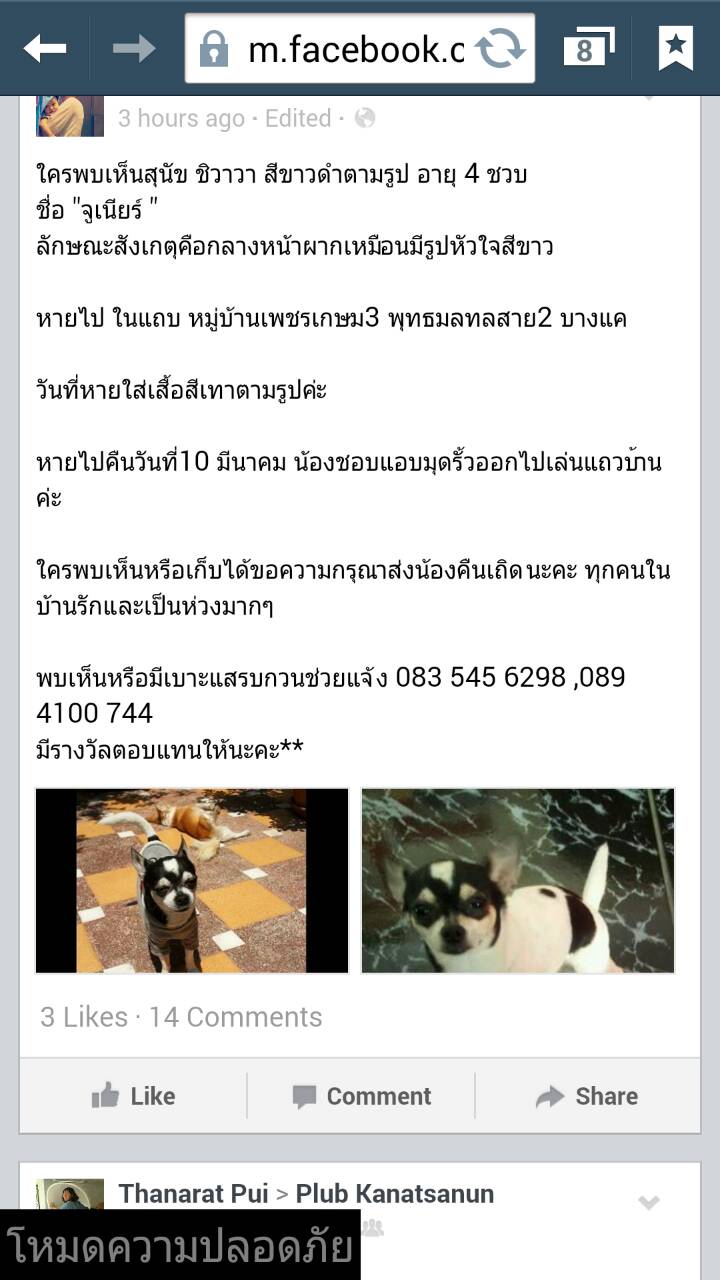Like the lost chihuahua post
This screenshot has width=720, height=1280.
(x=133, y=1096)
